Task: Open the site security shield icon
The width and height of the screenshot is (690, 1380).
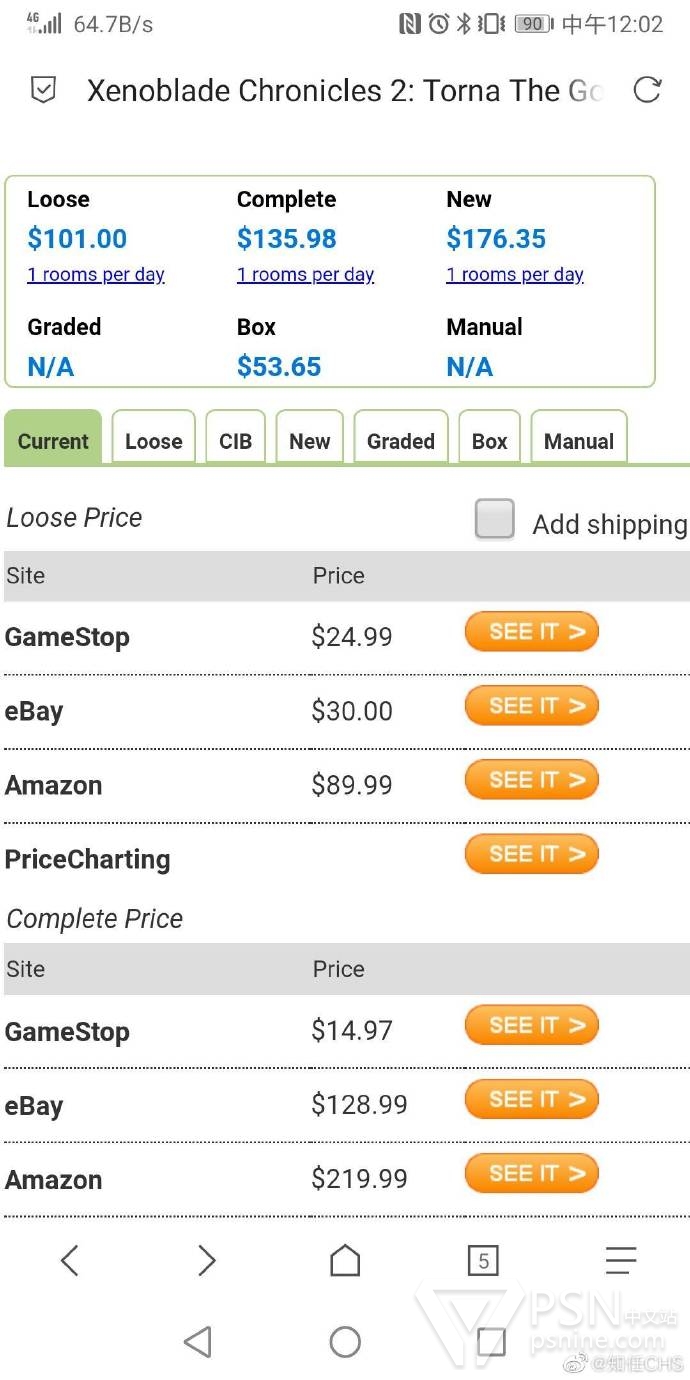Action: click(x=43, y=91)
